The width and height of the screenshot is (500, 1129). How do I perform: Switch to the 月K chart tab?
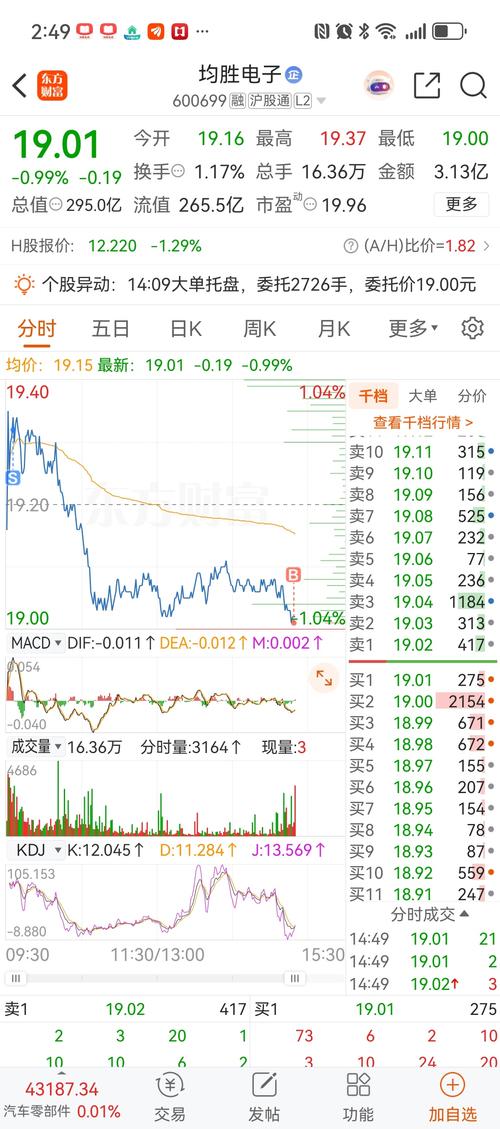tap(334, 329)
